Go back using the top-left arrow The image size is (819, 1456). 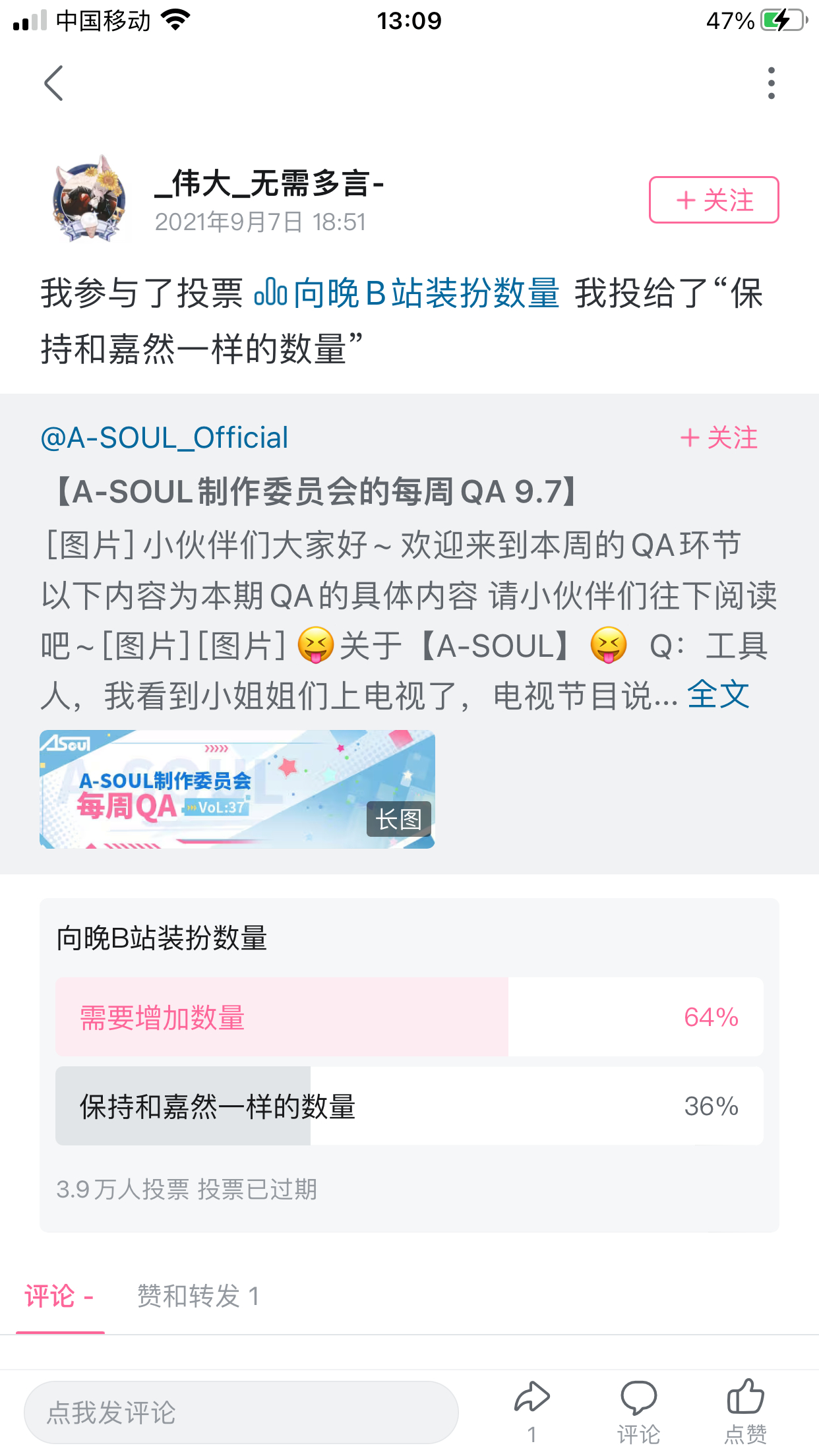click(x=54, y=83)
